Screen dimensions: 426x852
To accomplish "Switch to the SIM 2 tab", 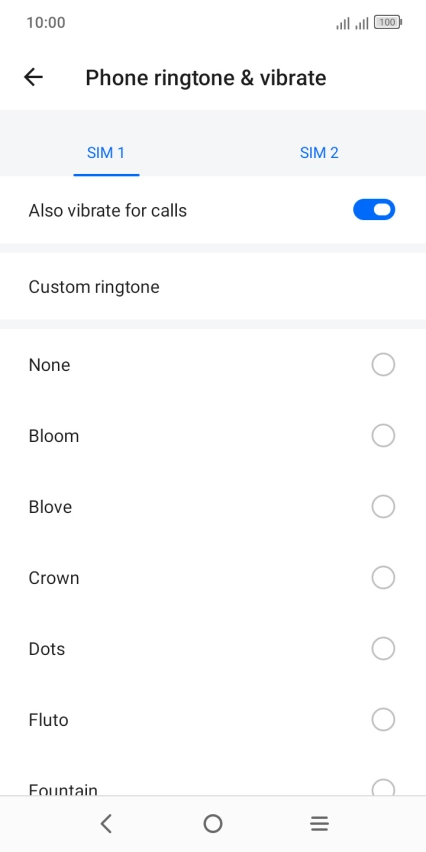I will pos(319,153).
